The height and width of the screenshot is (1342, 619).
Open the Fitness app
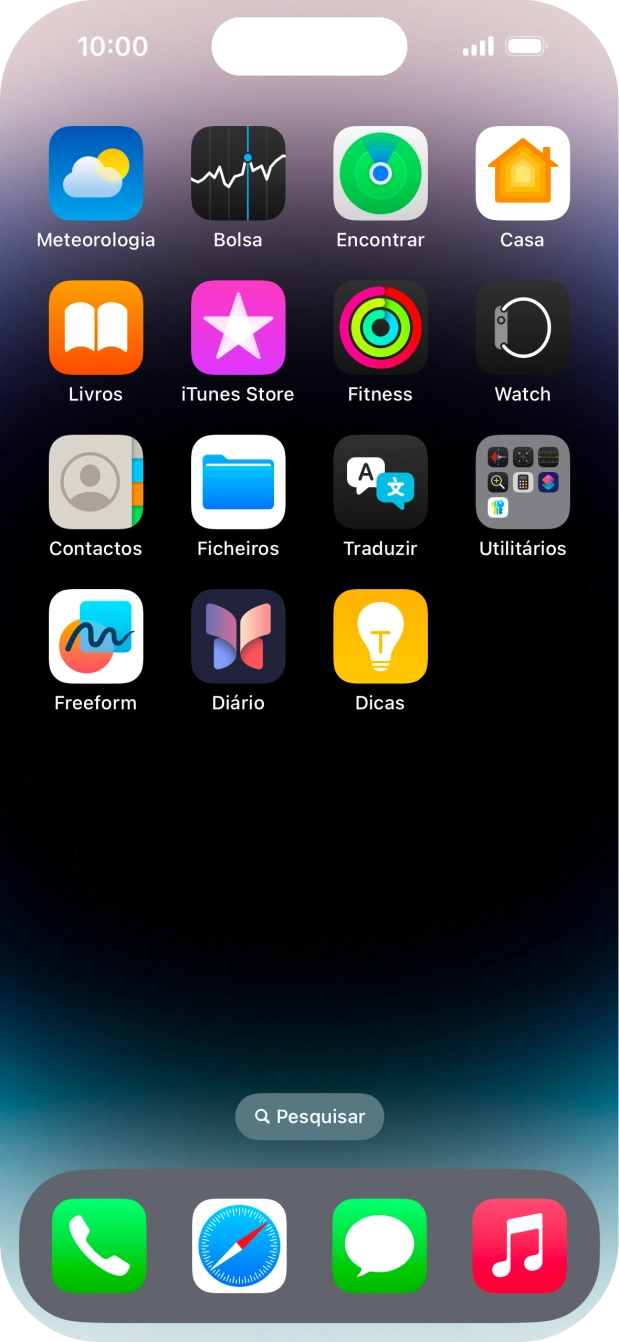(380, 327)
